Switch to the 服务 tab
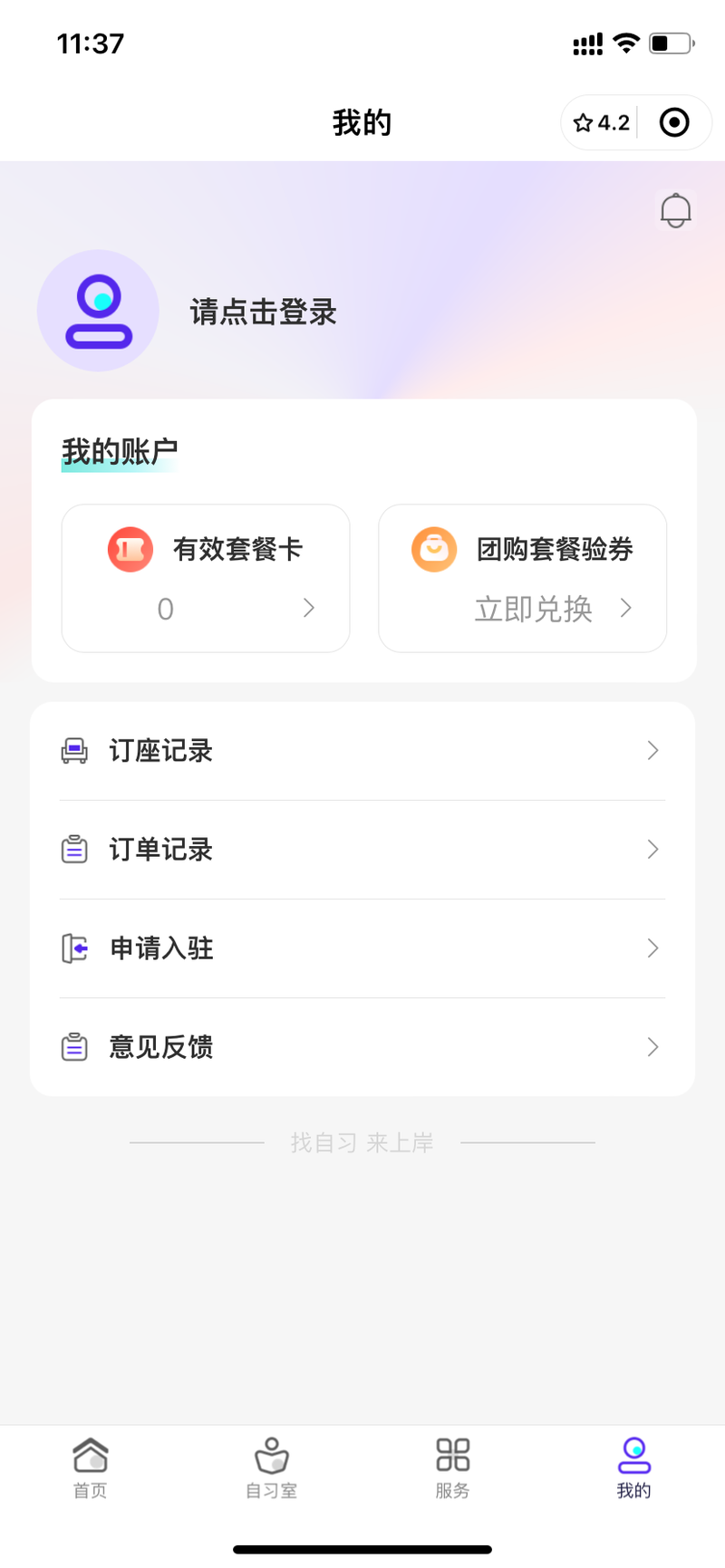 pos(453,1467)
